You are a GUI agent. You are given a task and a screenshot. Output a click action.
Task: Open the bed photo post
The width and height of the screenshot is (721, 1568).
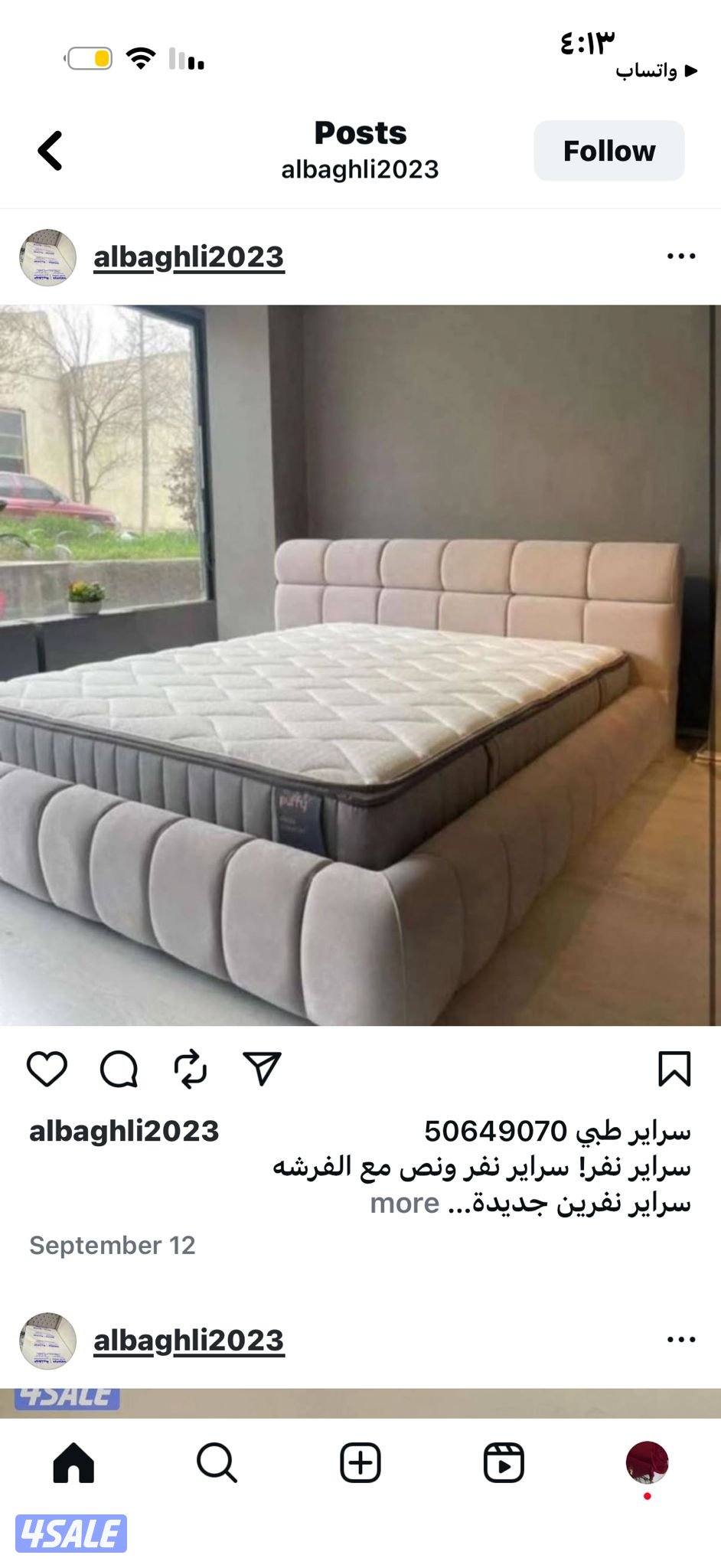360,665
